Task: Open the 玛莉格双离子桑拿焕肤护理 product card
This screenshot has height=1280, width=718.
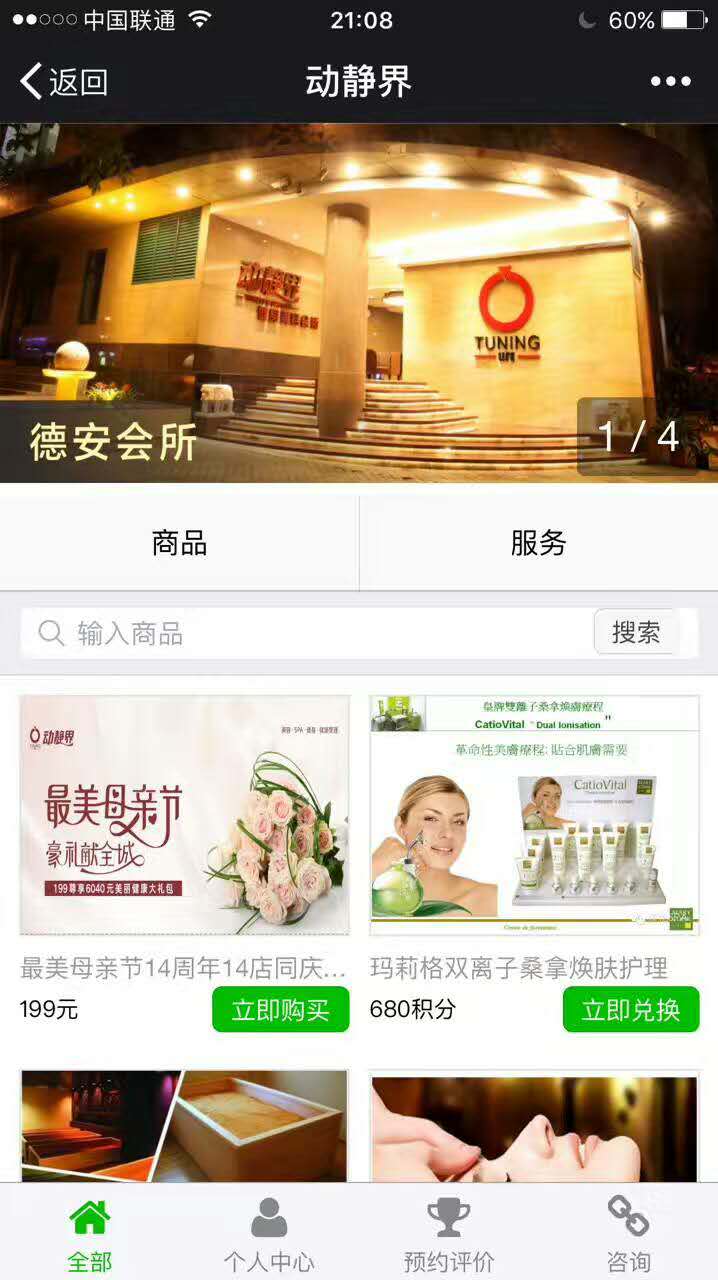Action: coord(534,815)
